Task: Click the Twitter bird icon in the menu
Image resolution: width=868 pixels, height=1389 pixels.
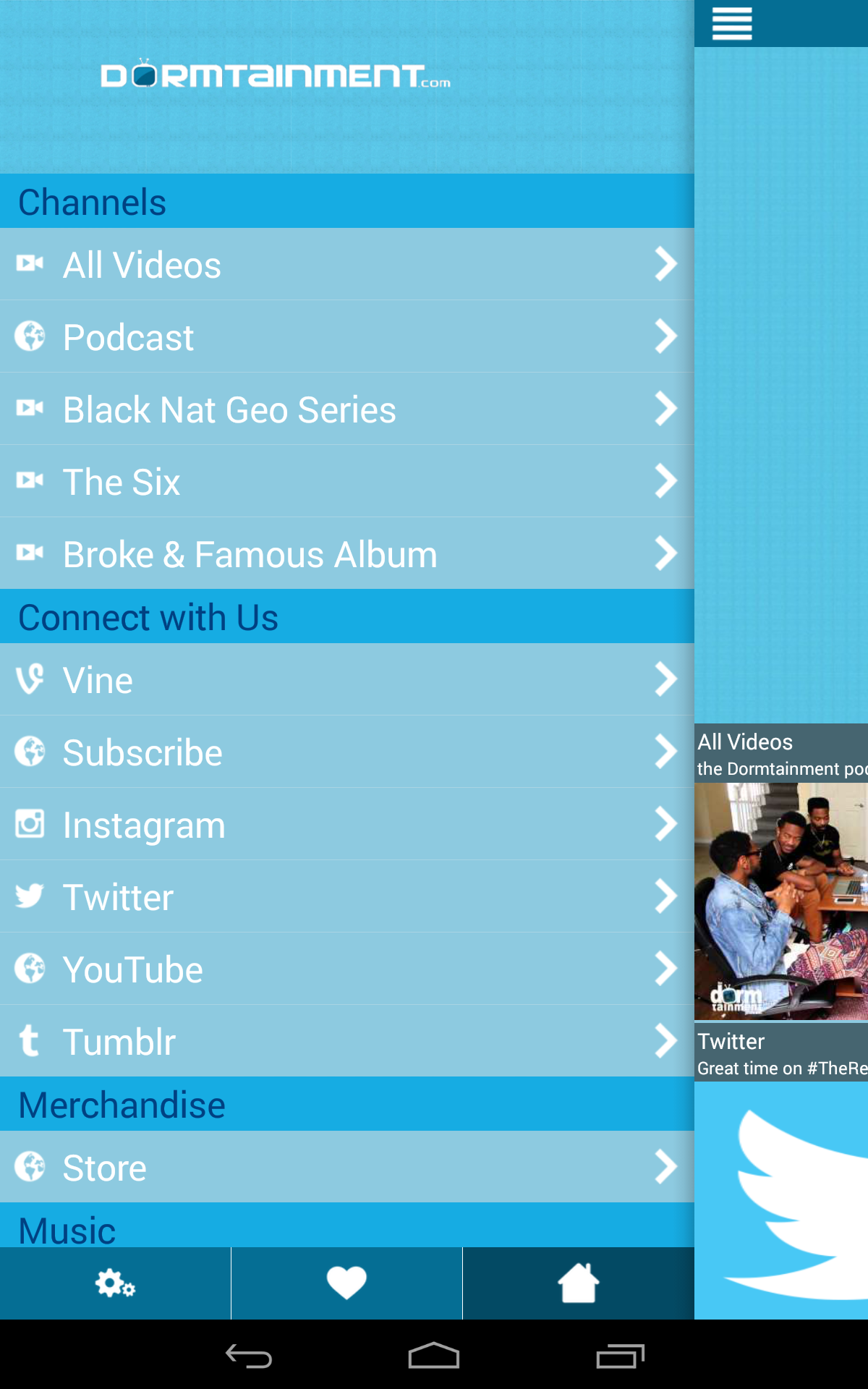Action: (x=30, y=896)
